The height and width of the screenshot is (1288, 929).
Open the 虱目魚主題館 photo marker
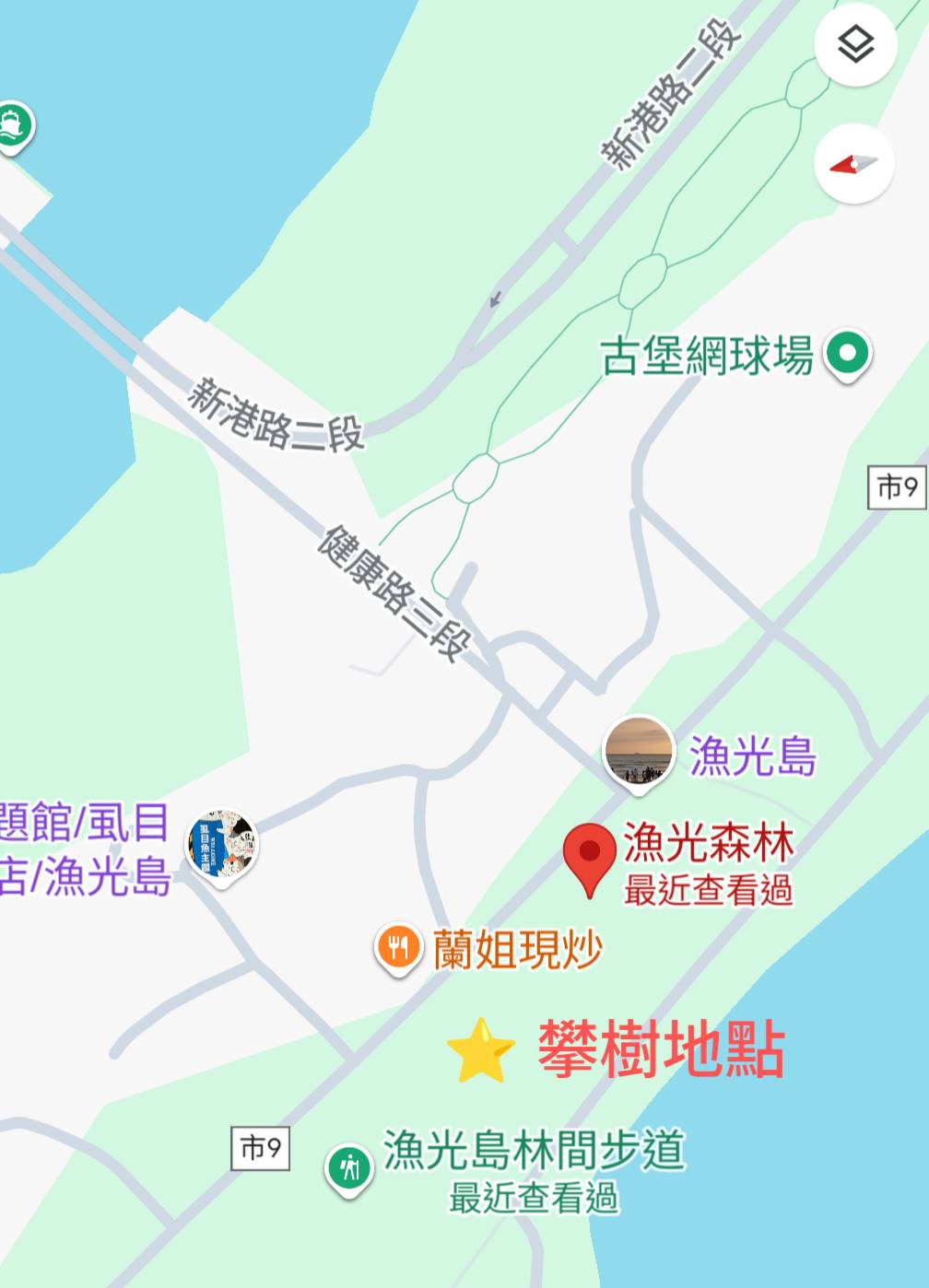221,844
